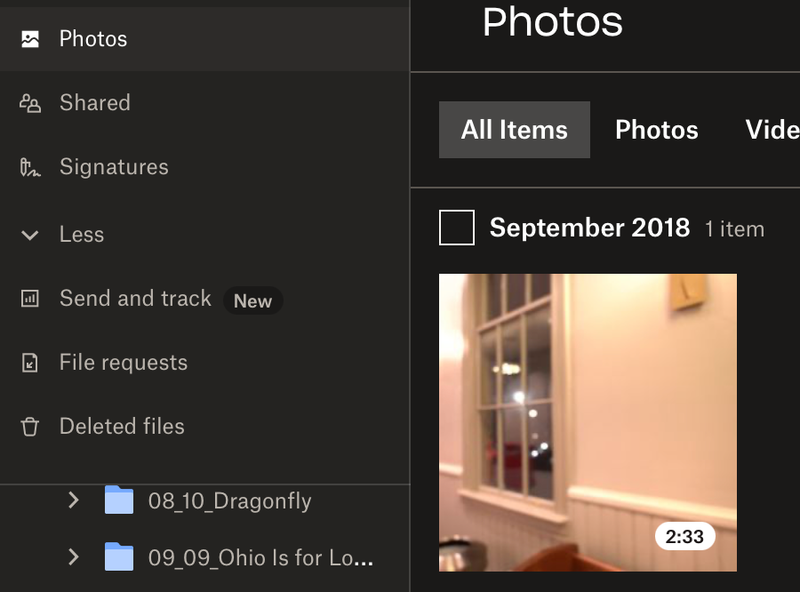The width and height of the screenshot is (800, 592).
Task: Open Photos in the sidebar
Action: tap(93, 39)
